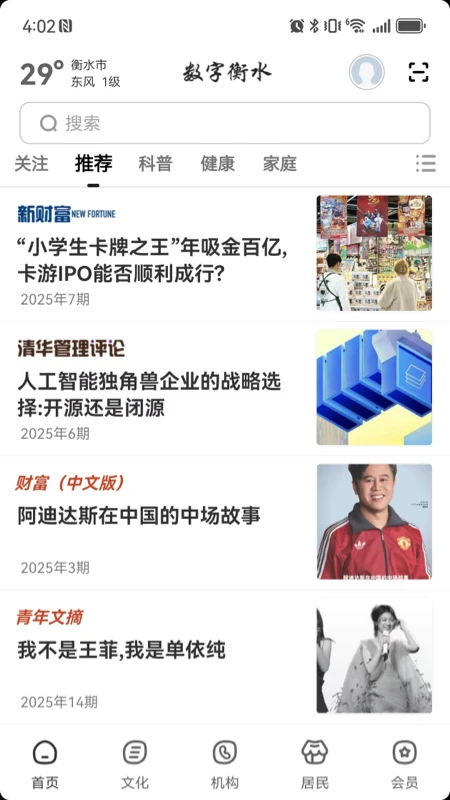This screenshot has width=450, height=800.
Task: Go to the 会员 bottom tab
Action: click(405, 763)
